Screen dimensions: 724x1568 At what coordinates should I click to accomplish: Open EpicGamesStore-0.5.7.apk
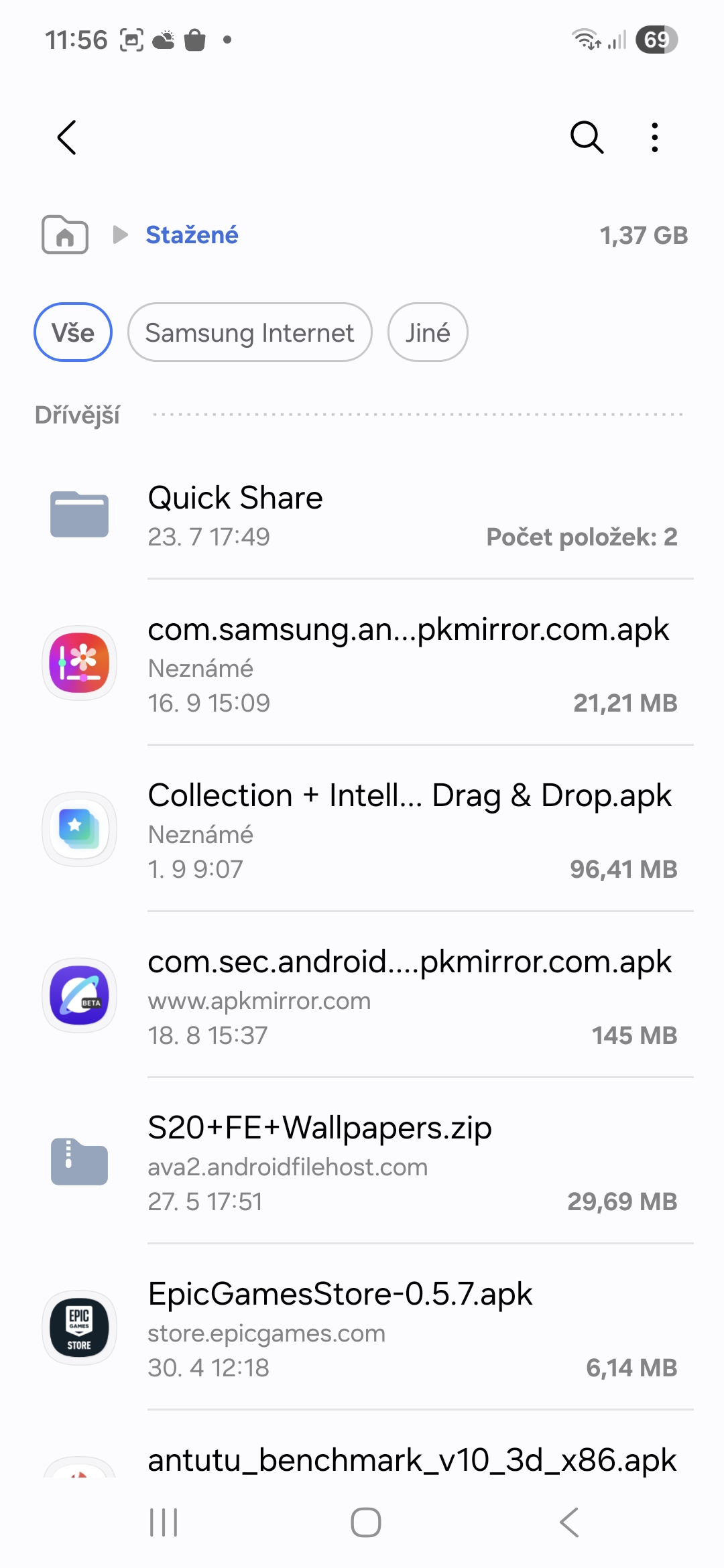[x=362, y=1328]
